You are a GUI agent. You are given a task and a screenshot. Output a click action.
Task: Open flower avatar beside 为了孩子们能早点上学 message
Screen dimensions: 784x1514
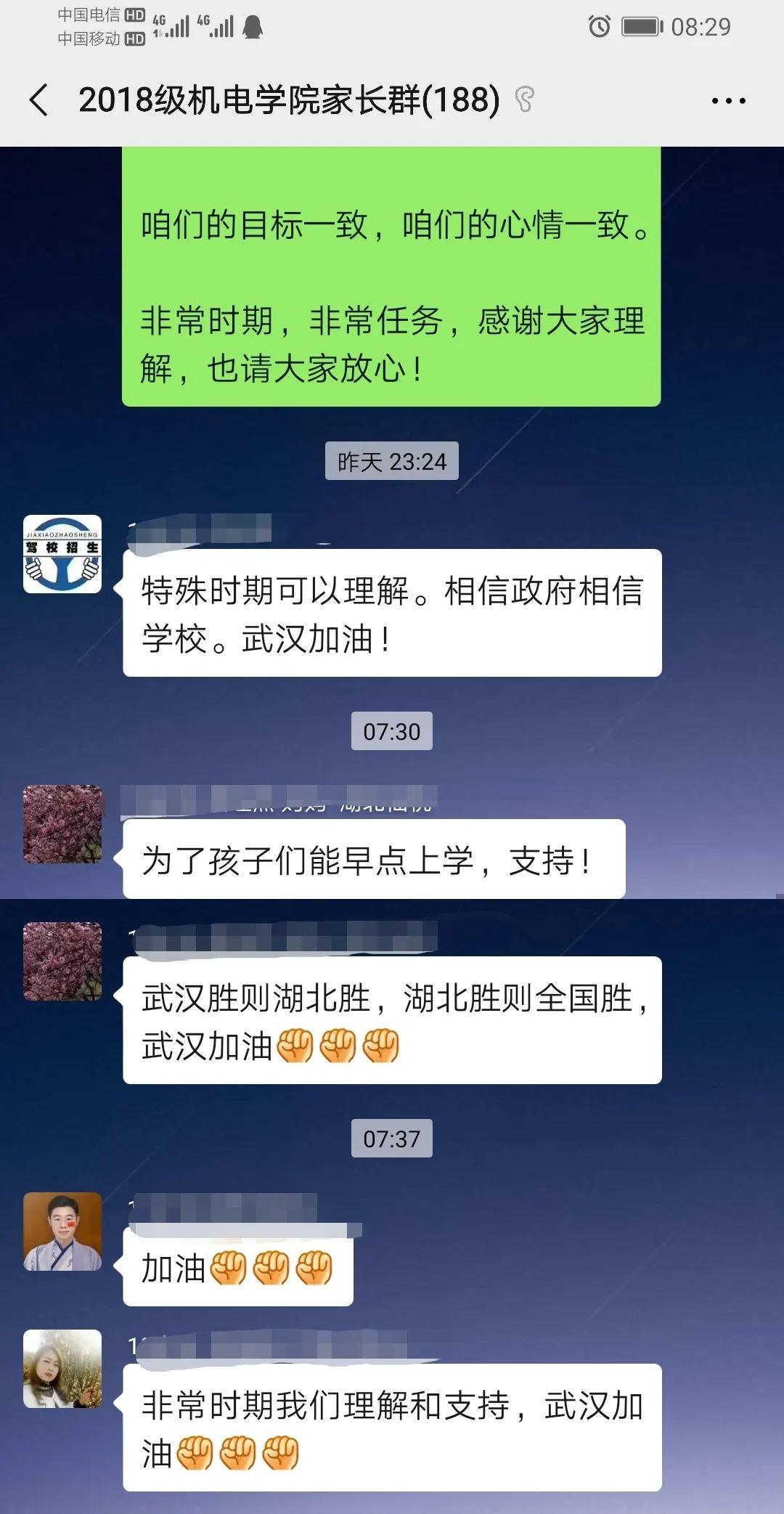62,824
